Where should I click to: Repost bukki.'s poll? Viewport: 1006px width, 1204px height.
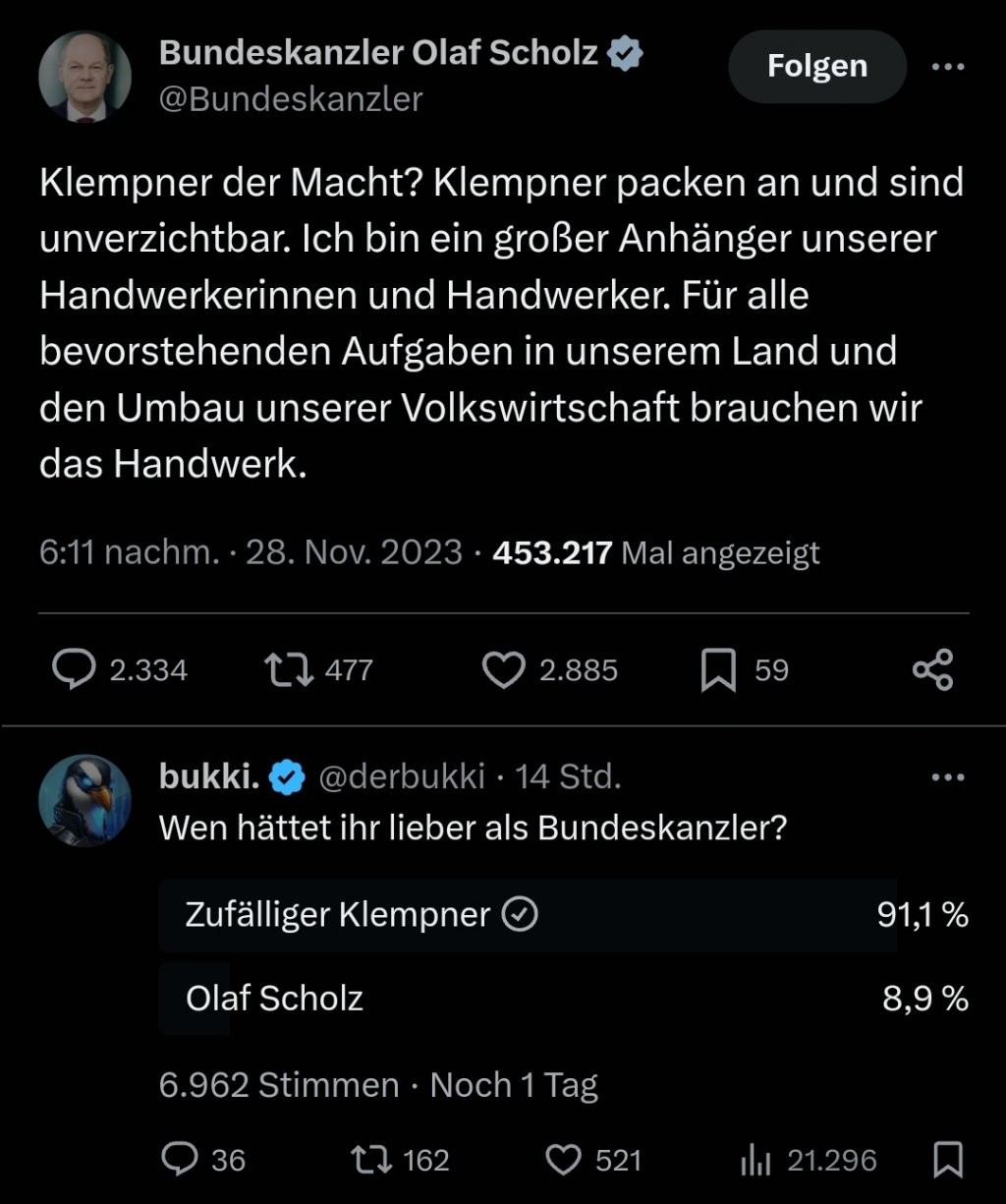pos(373,1160)
